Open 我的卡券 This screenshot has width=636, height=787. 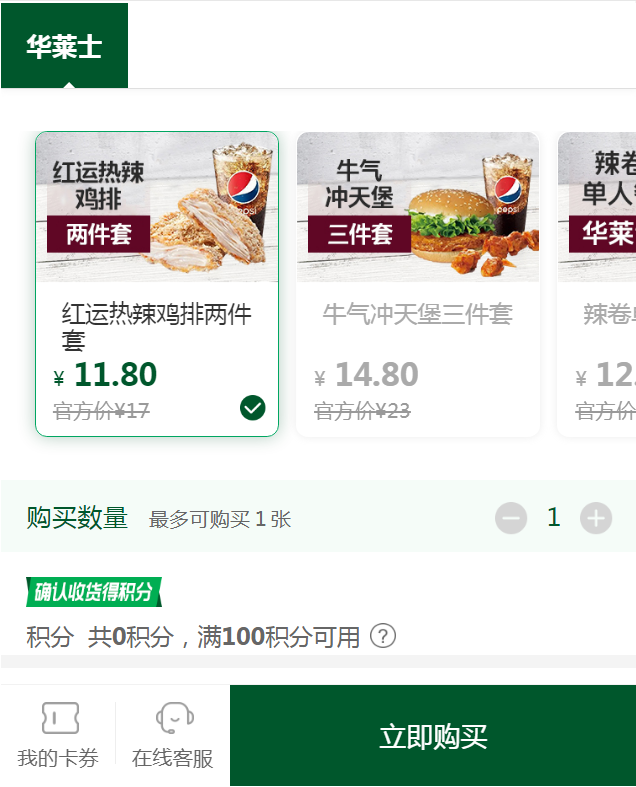pos(58,736)
